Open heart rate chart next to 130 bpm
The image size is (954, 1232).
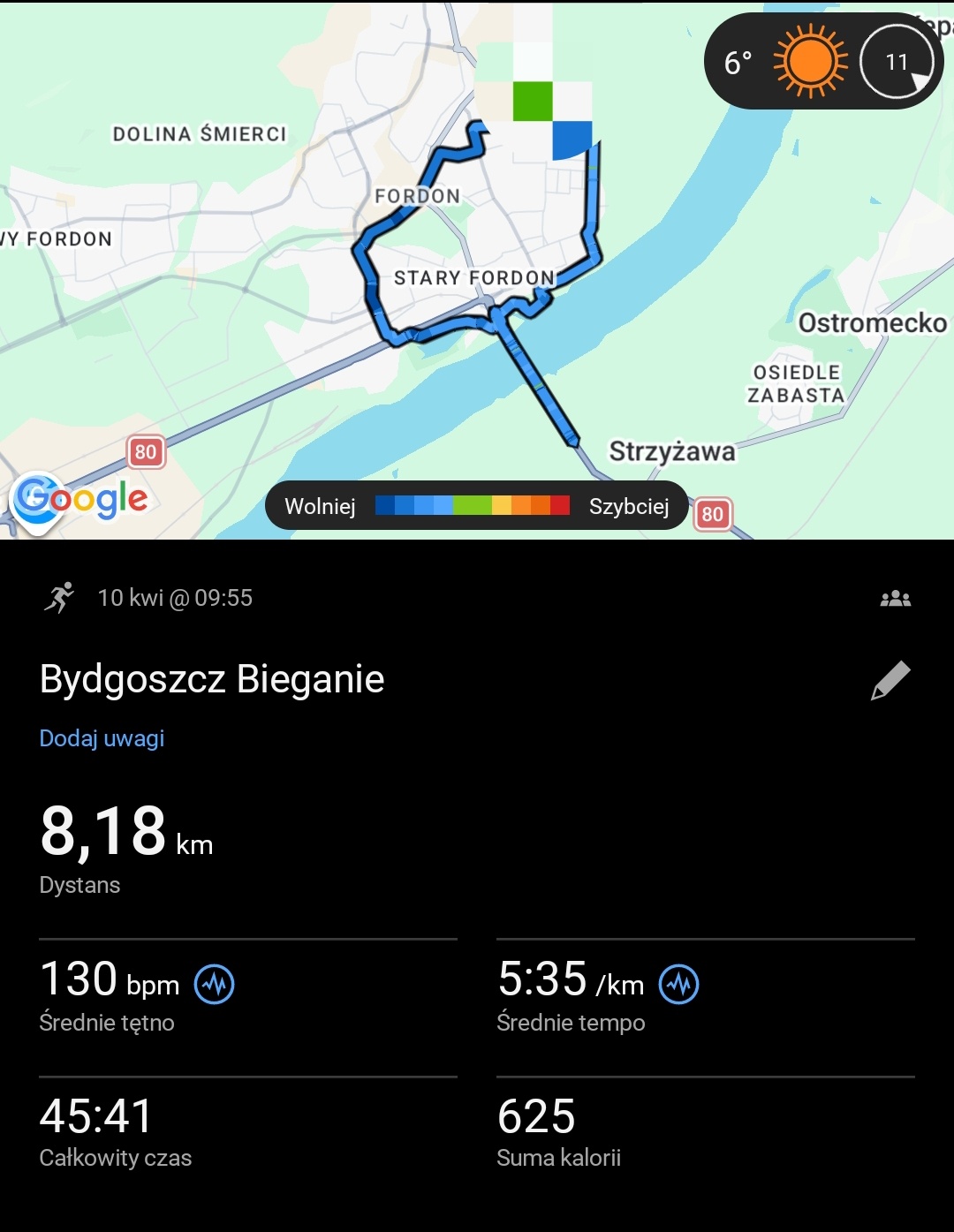(214, 984)
